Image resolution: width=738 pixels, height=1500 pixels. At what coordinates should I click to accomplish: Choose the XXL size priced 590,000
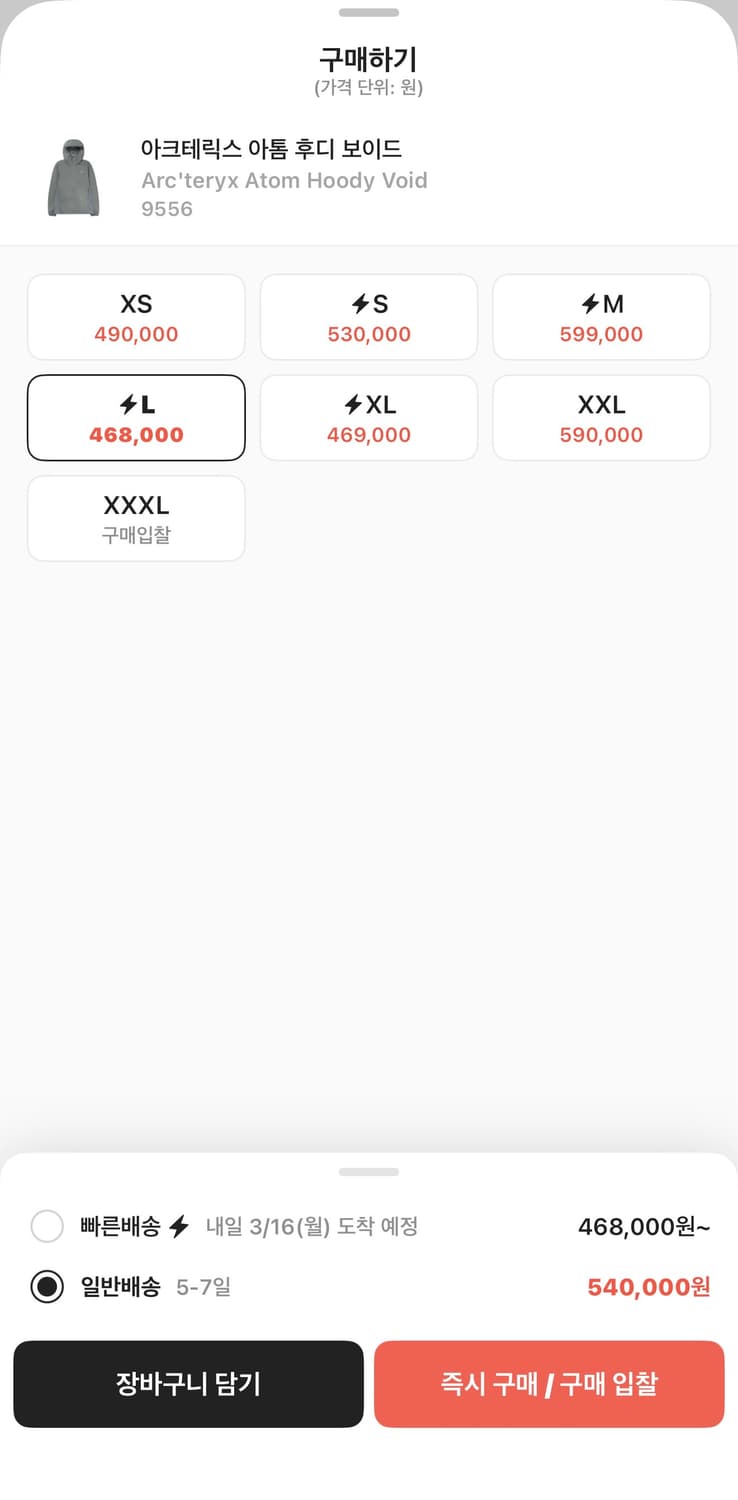tap(601, 417)
